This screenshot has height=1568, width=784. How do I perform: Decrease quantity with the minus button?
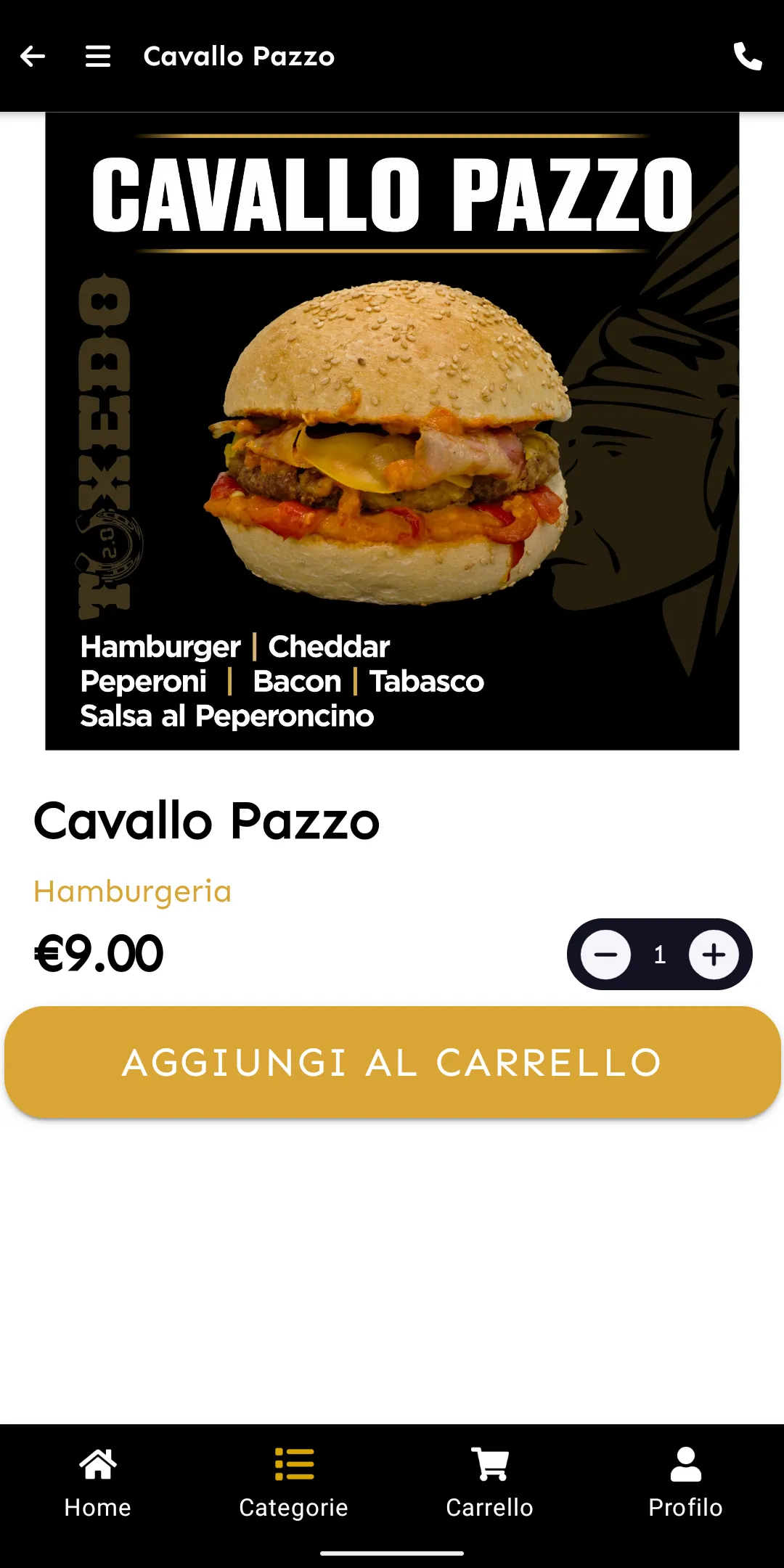[x=605, y=955]
